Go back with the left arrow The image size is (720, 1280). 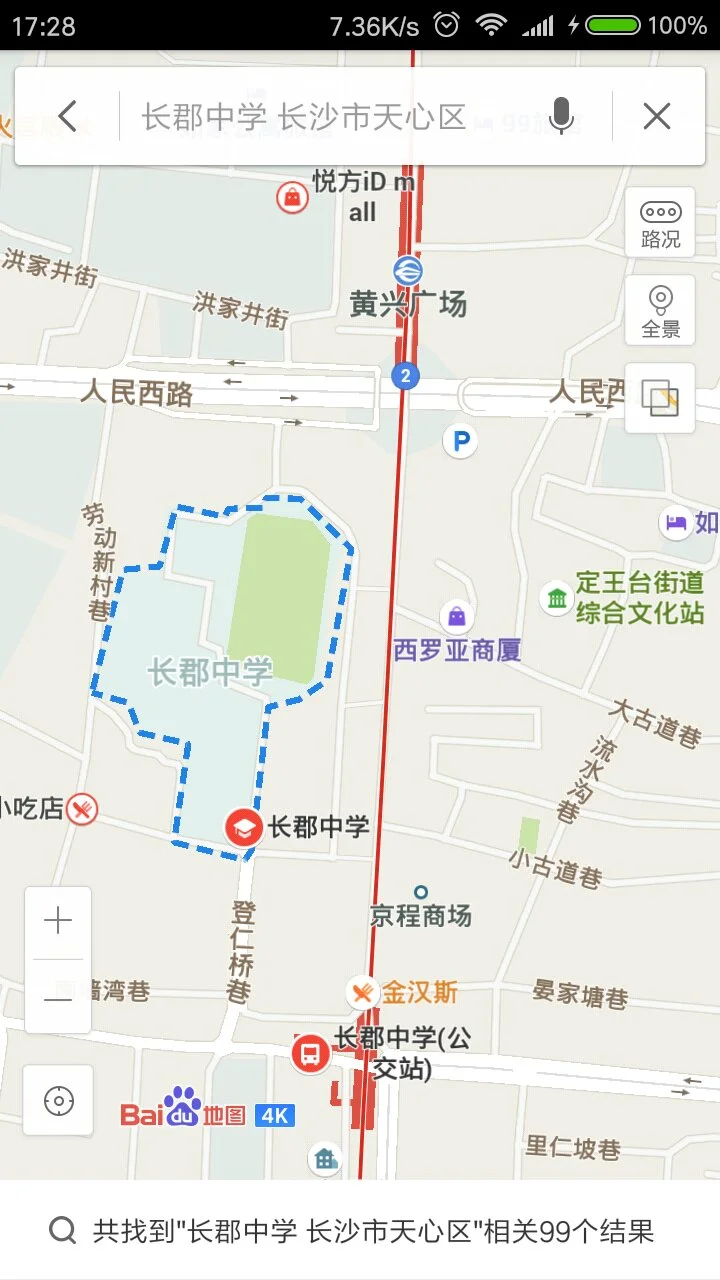point(66,115)
